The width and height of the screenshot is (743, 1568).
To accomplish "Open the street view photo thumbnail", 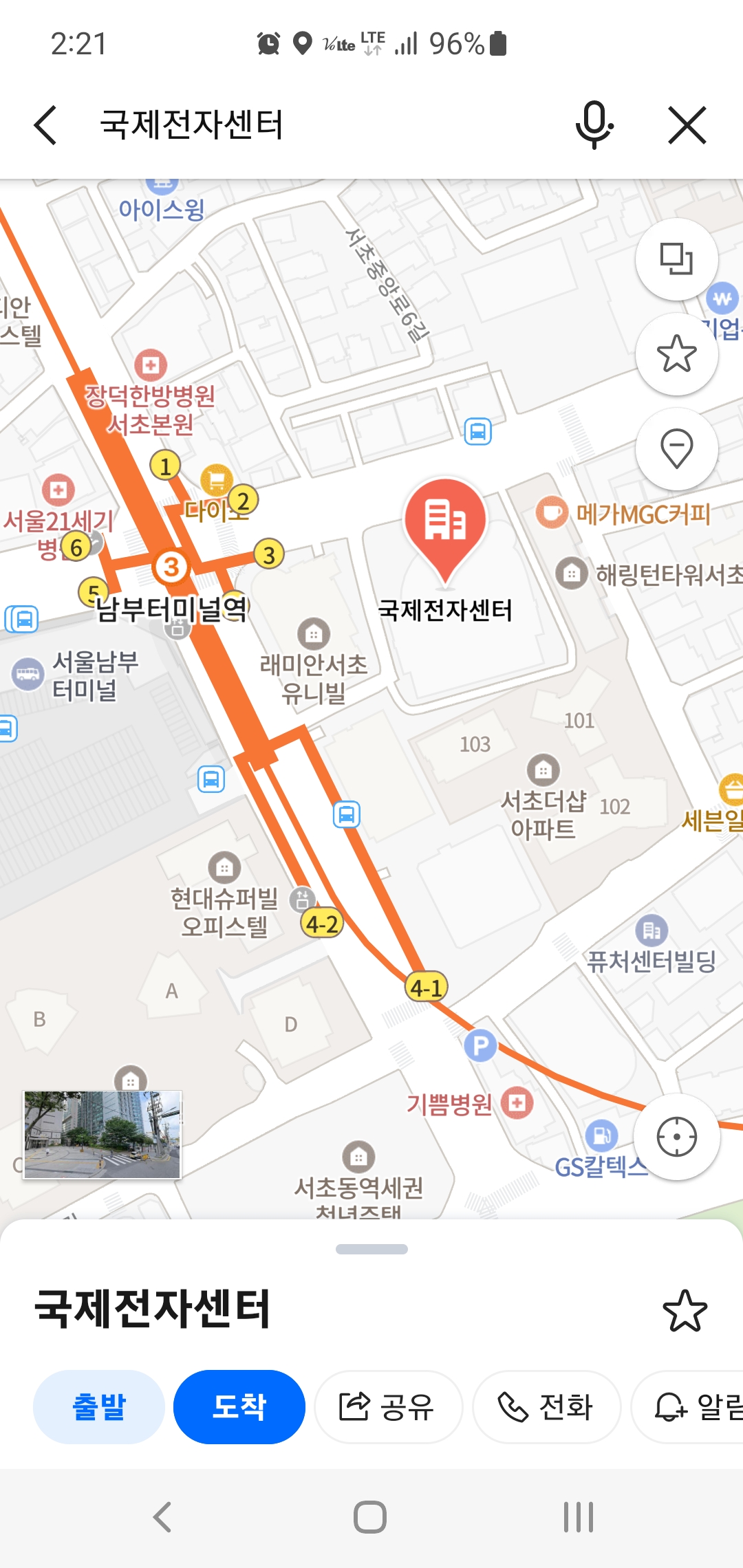I will click(103, 1134).
